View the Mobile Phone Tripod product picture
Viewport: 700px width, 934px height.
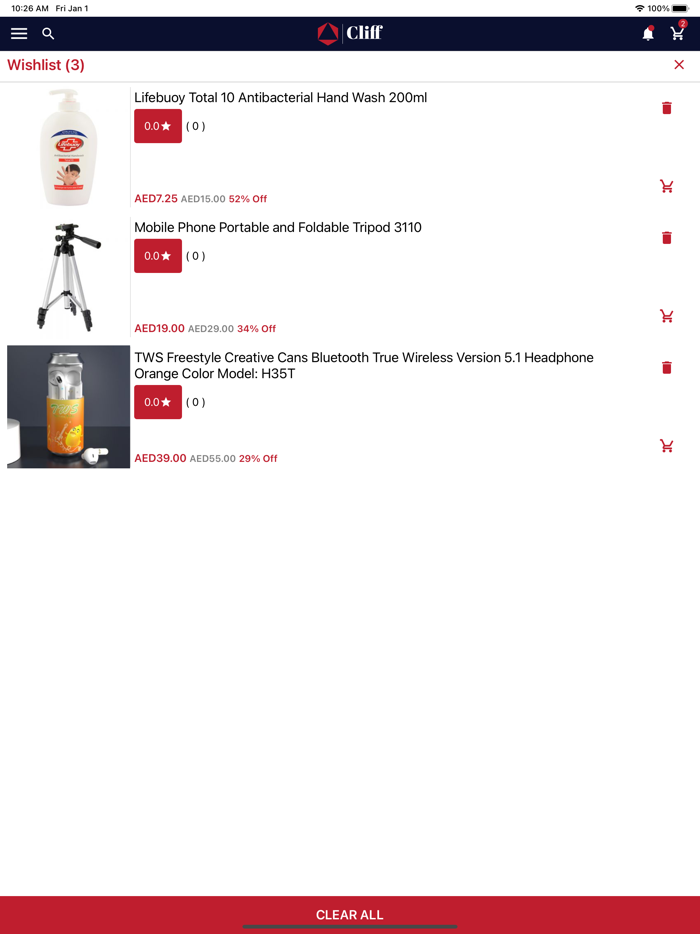(x=68, y=277)
